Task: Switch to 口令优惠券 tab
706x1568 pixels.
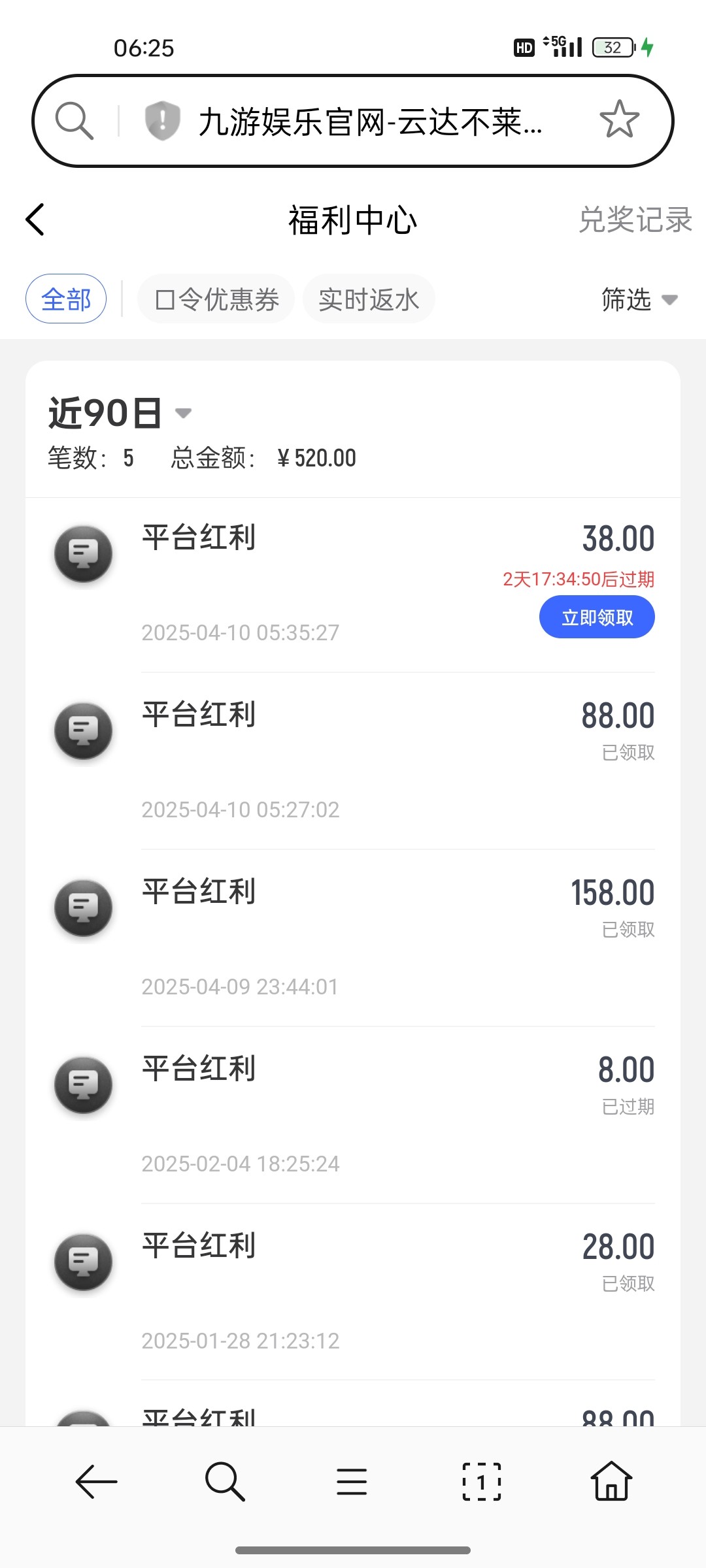Action: [216, 299]
